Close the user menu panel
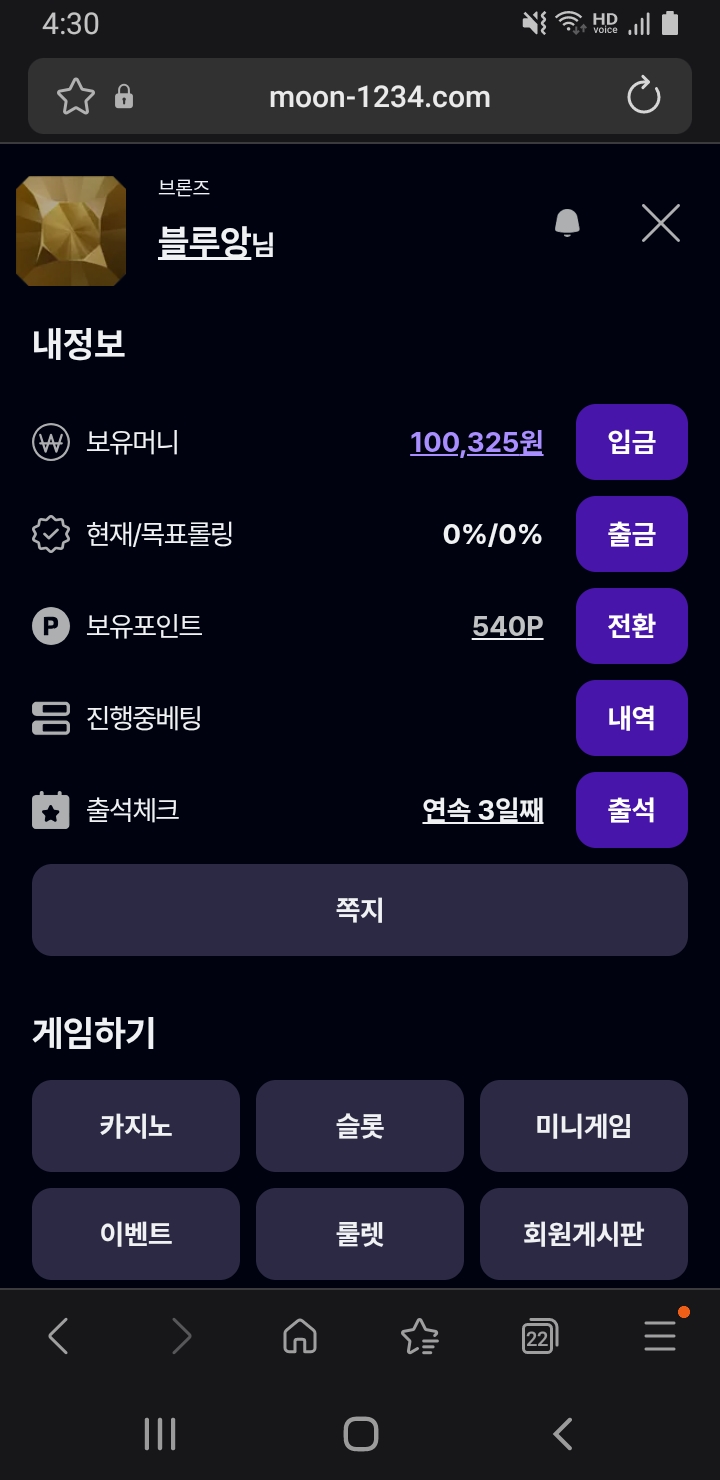 [x=660, y=223]
